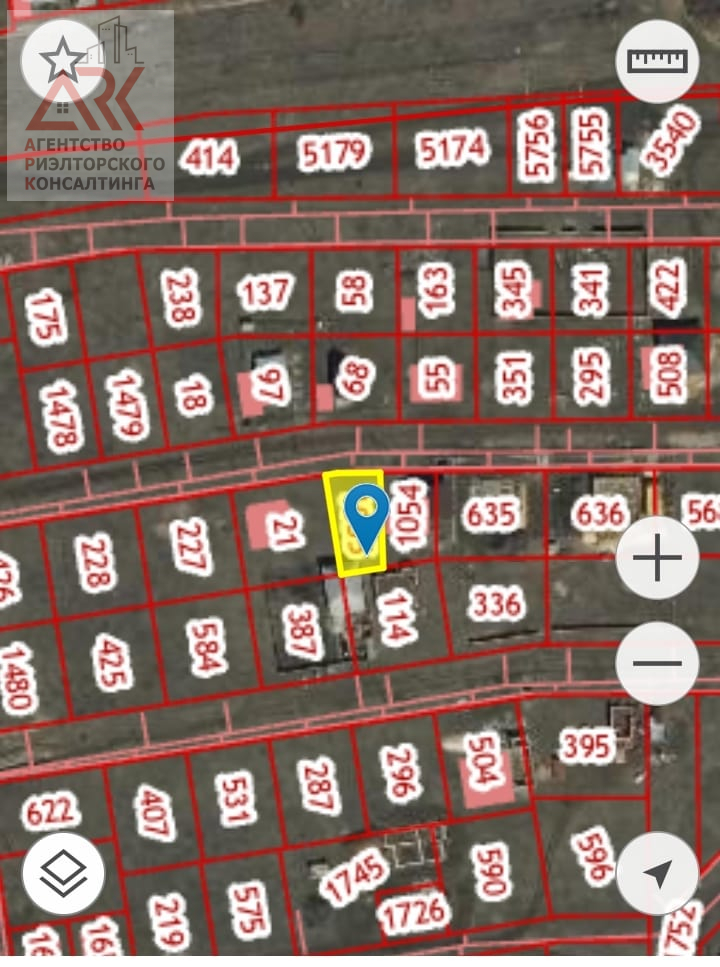Open the ruler measurement tool
This screenshot has width=720, height=967.
coord(657,61)
